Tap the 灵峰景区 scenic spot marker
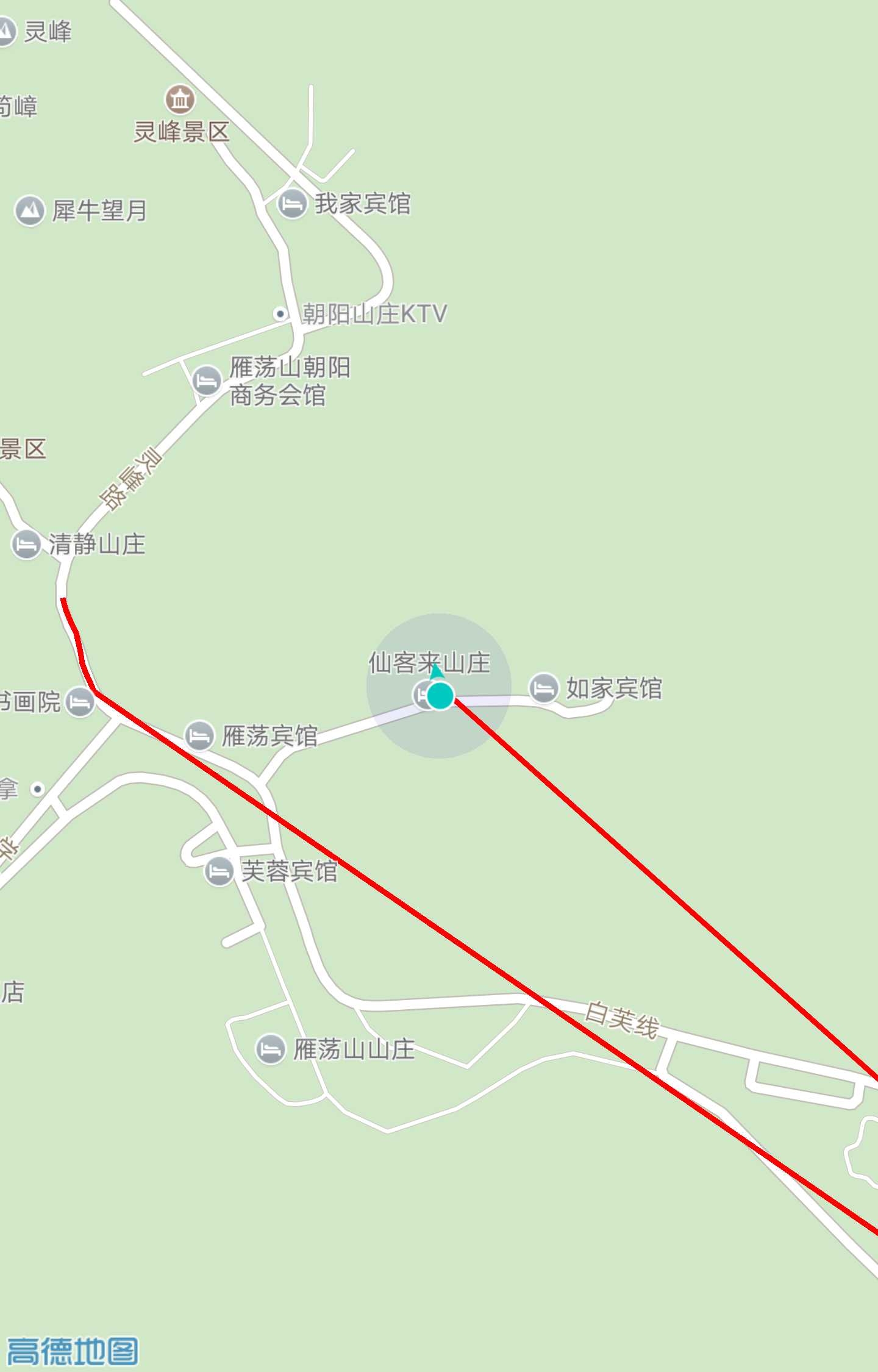The height and width of the screenshot is (1372, 878). click(x=180, y=99)
